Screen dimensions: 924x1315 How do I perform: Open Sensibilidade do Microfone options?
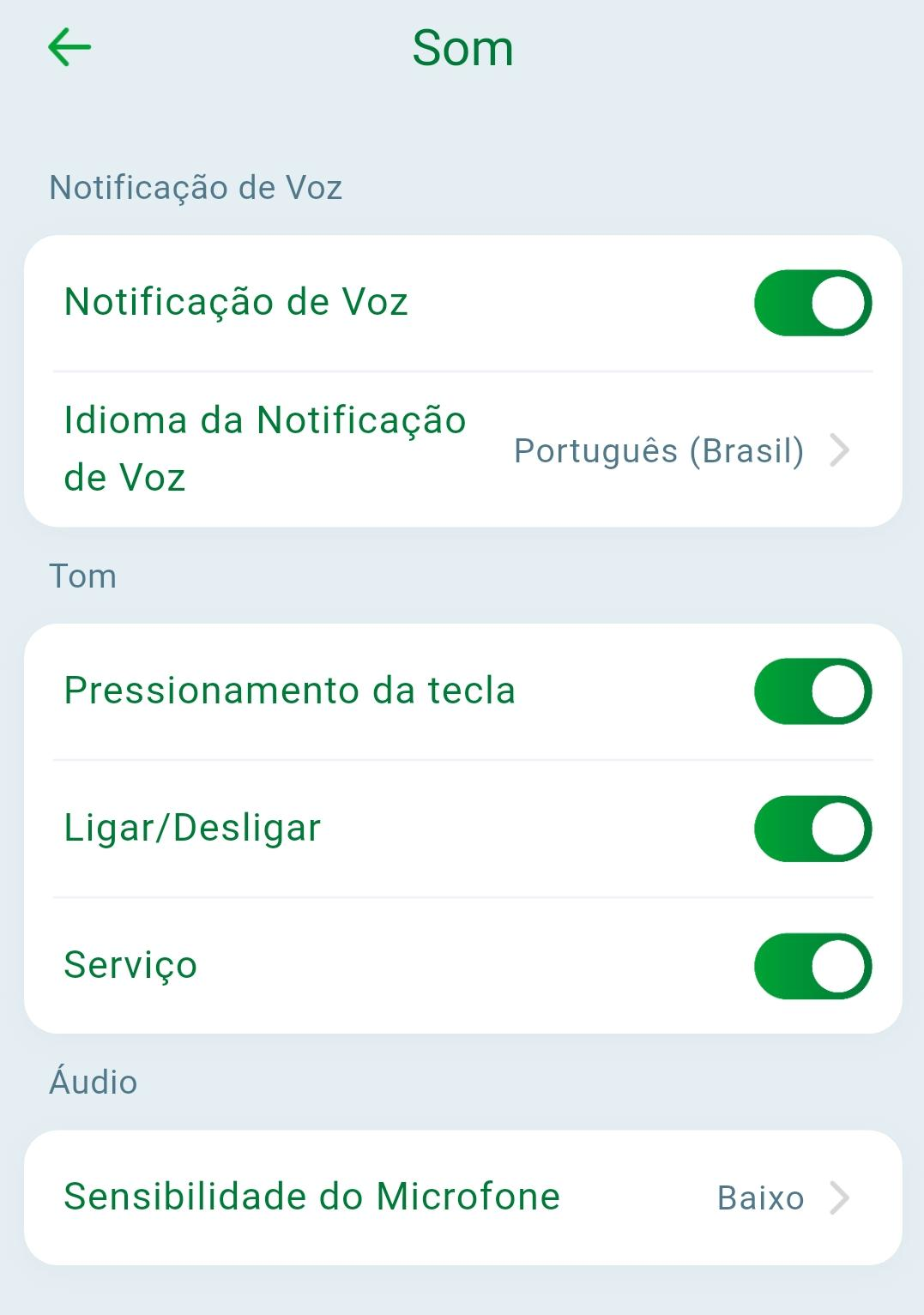coord(462,1197)
